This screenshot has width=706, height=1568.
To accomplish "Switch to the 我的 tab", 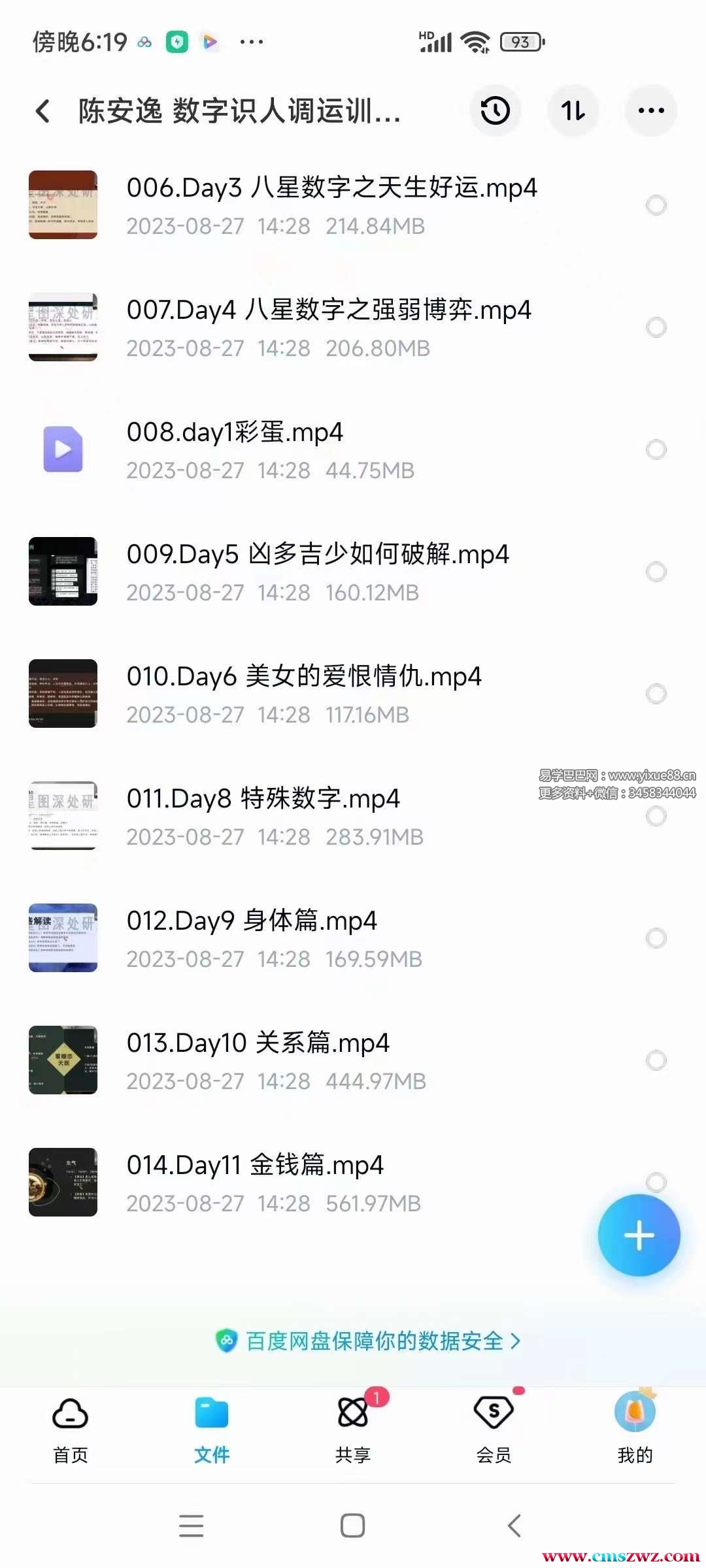I will point(635,1428).
